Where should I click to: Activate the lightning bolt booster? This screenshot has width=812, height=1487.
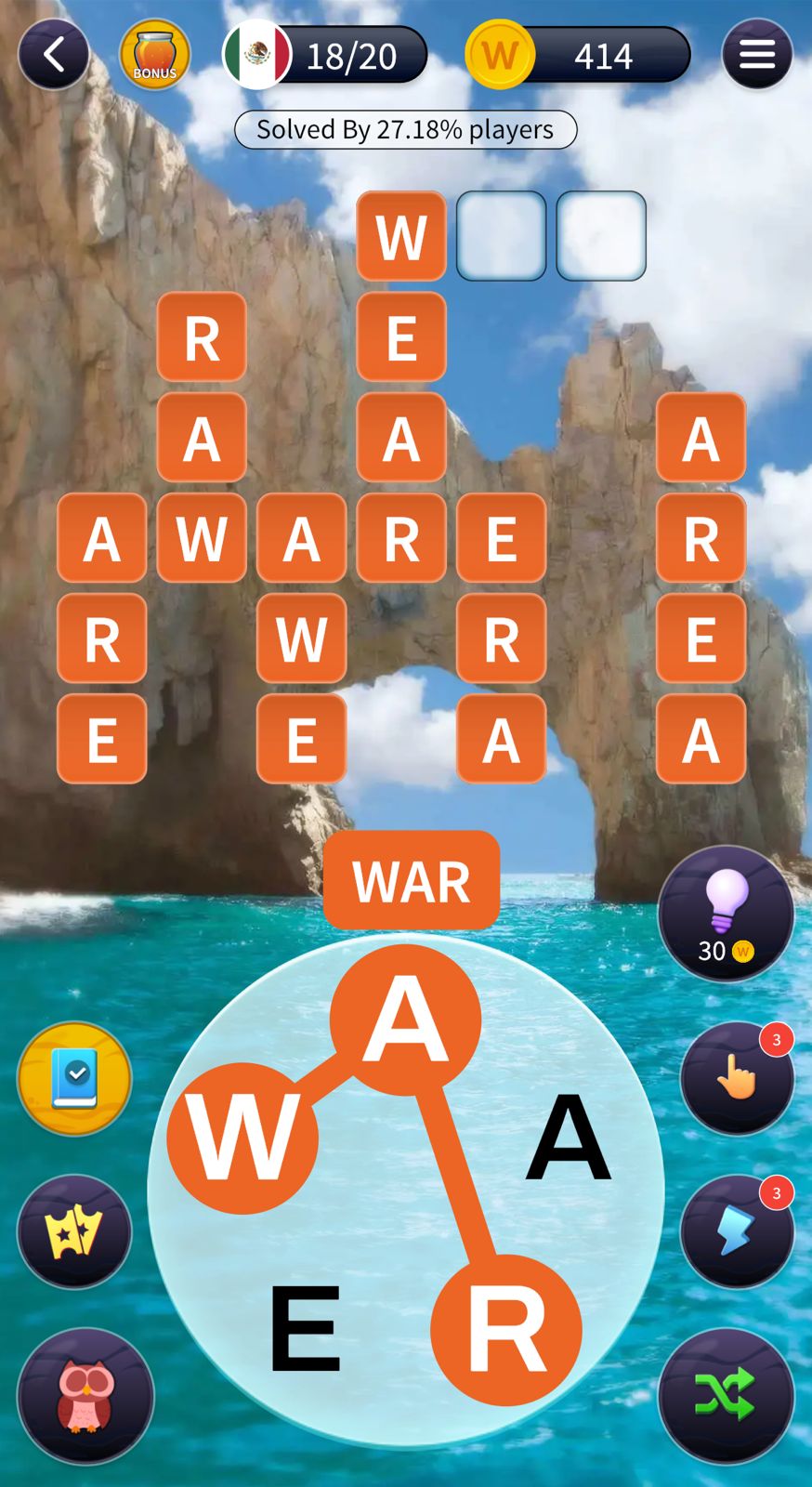click(x=737, y=1231)
